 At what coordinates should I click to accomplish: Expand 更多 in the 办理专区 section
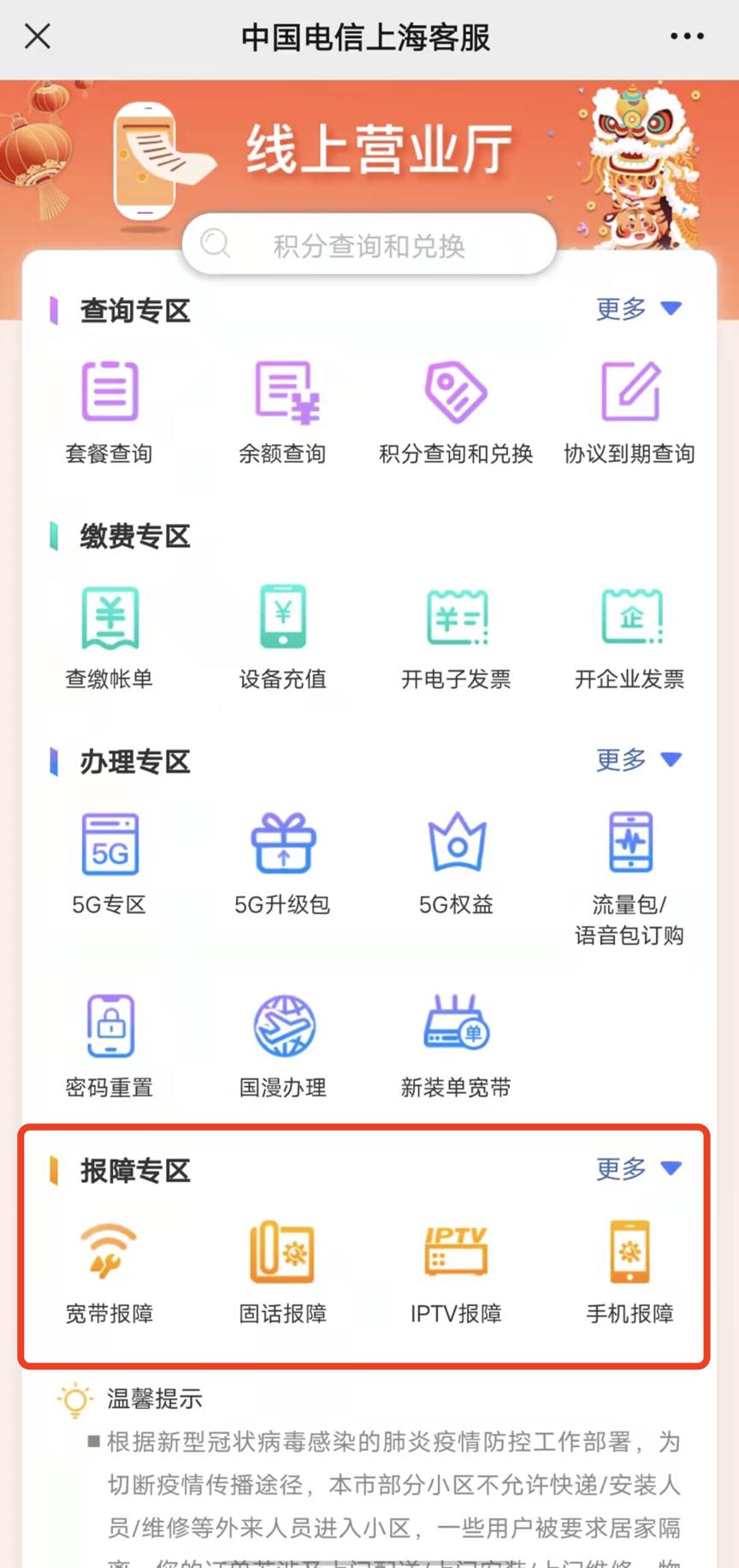pos(638,760)
